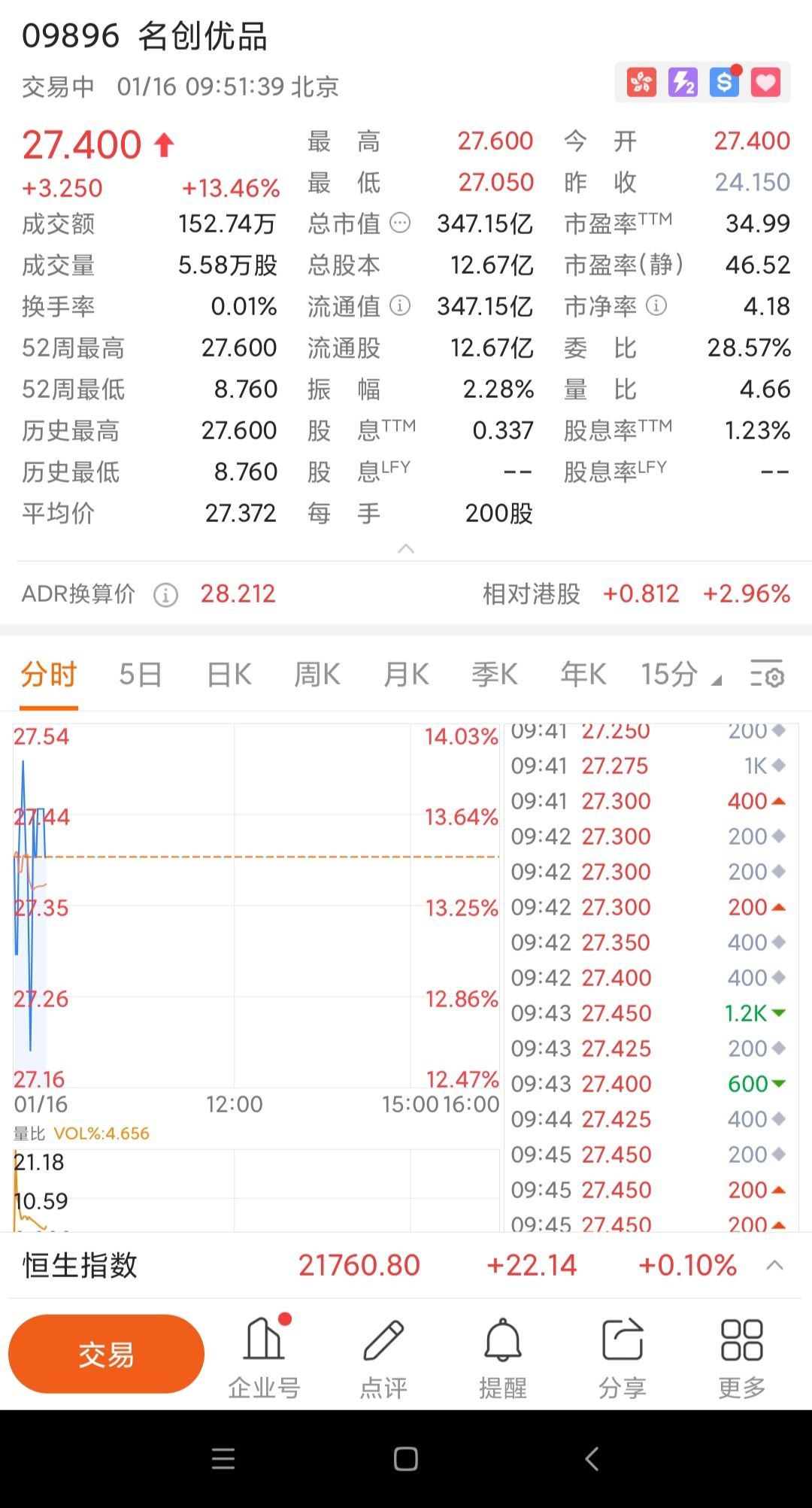
Task: Go back using system navigation
Action: pos(592,1458)
